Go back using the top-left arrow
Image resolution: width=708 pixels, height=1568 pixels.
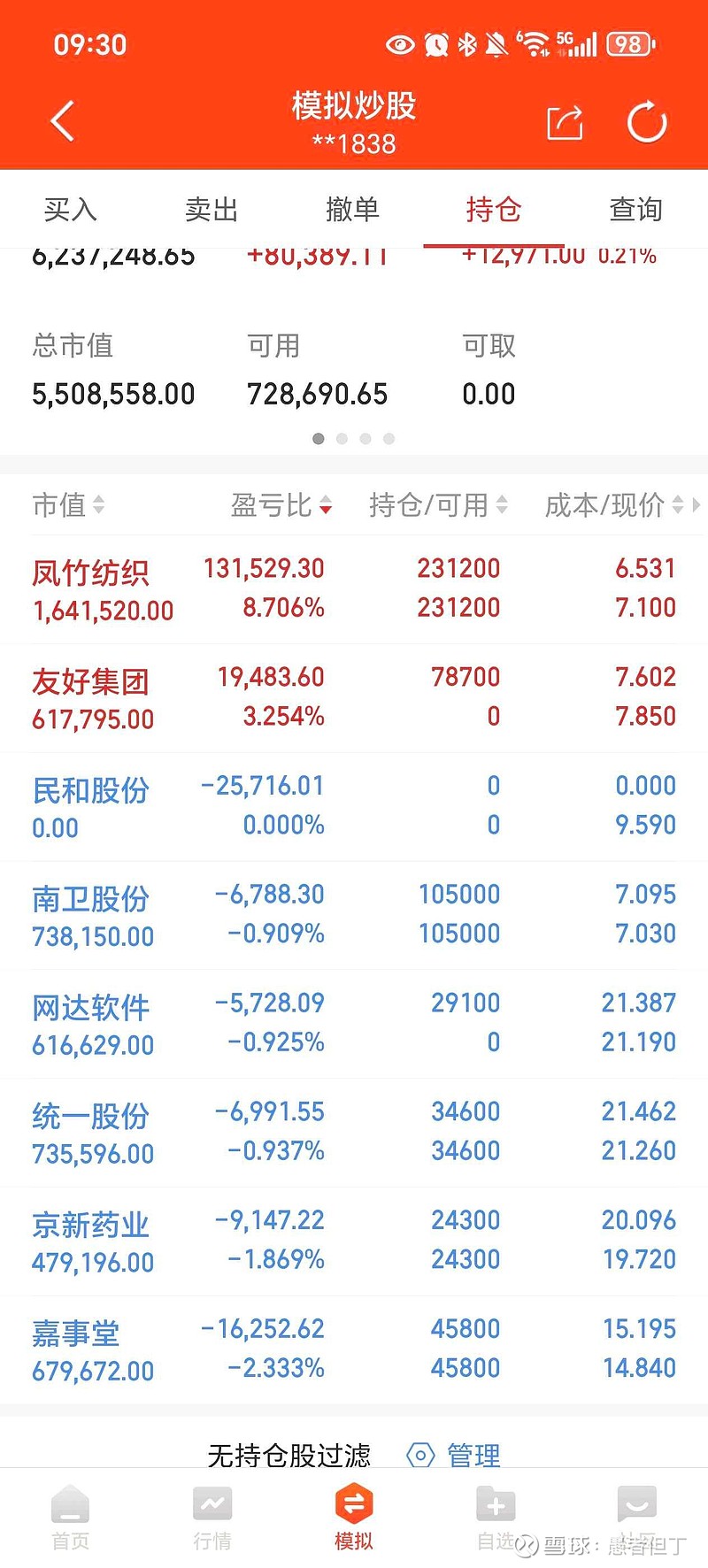pos(62,121)
